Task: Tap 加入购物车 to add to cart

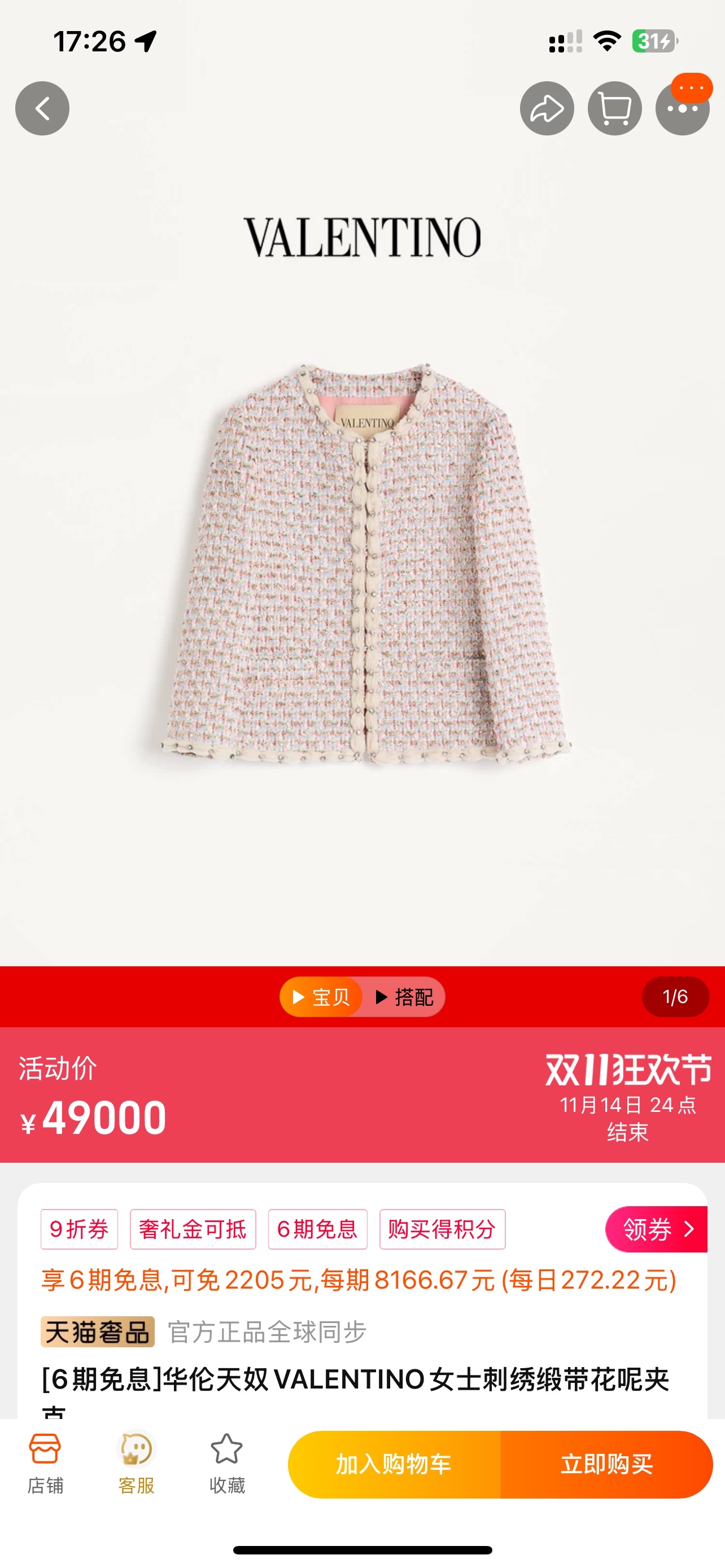Action: coord(394,1464)
